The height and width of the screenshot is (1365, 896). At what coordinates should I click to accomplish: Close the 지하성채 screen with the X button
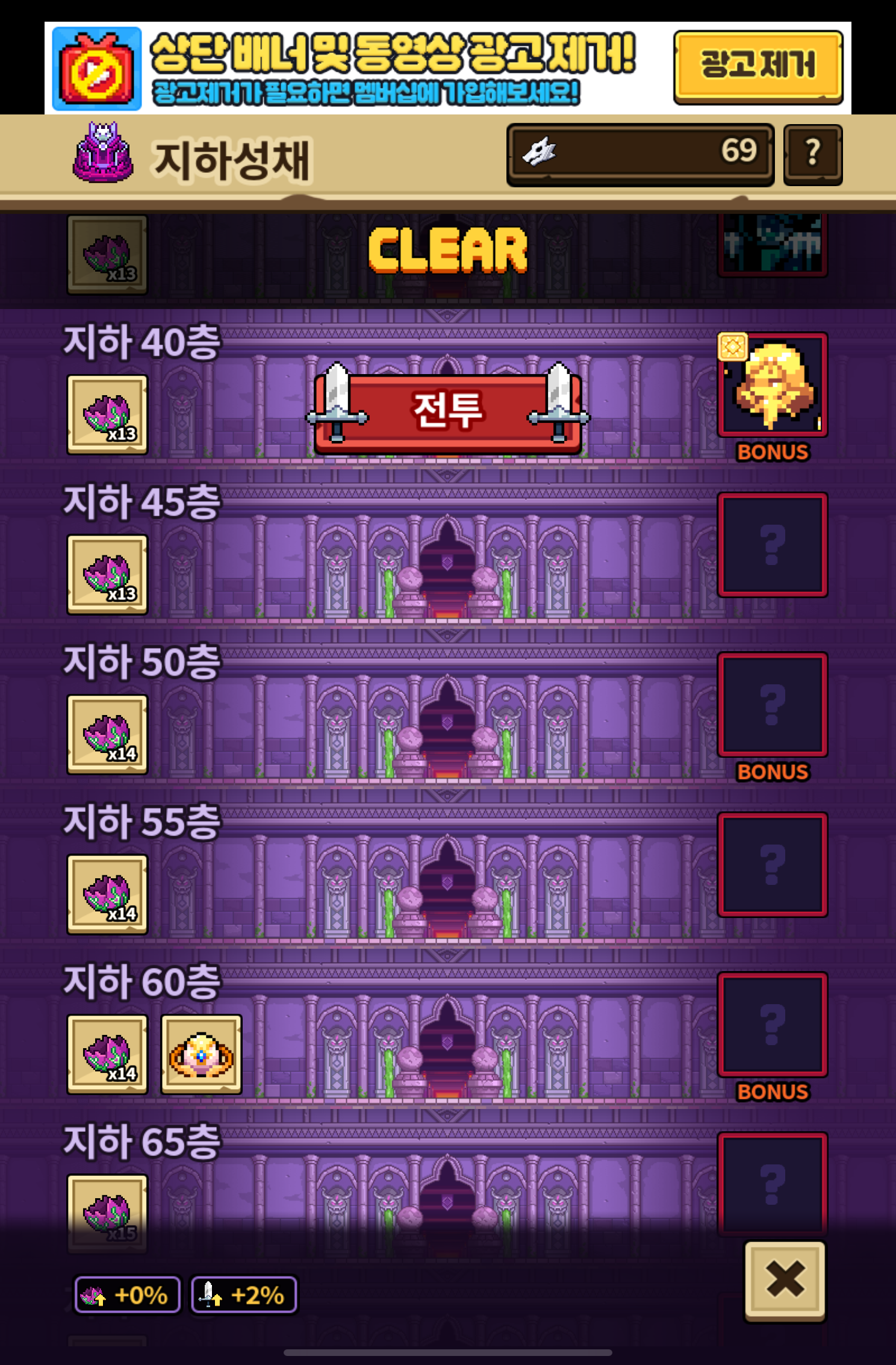[x=785, y=1279]
